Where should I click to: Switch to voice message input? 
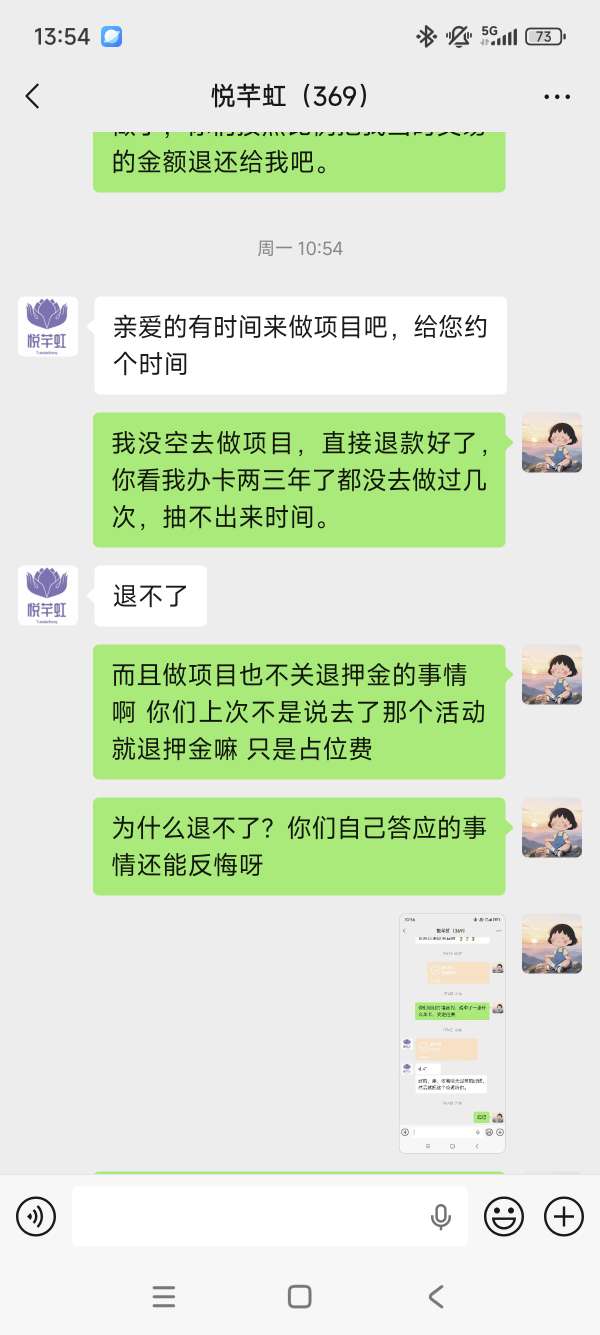[x=36, y=1216]
